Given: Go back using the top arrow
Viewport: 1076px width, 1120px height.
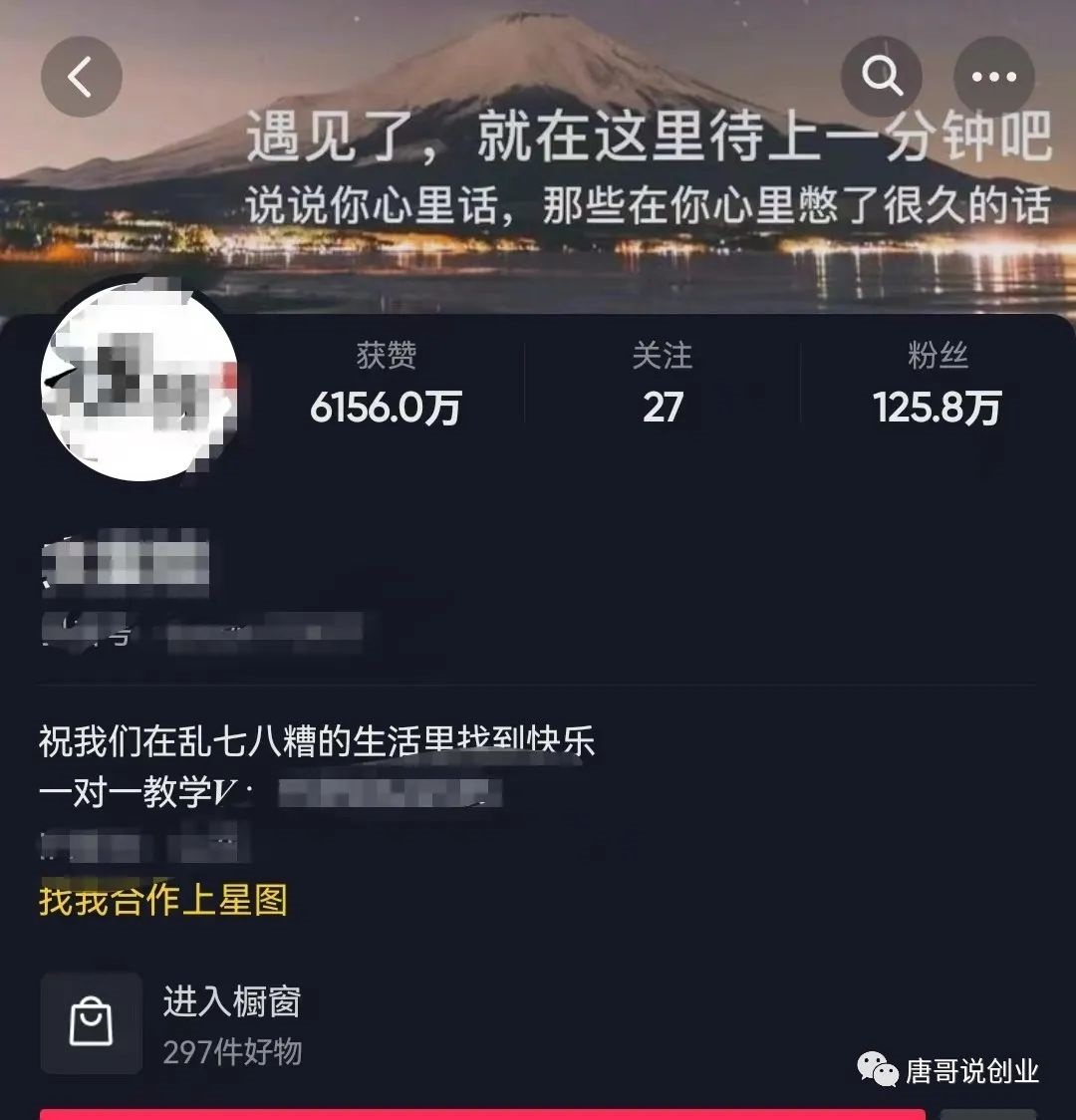Looking at the screenshot, I should click(82, 77).
